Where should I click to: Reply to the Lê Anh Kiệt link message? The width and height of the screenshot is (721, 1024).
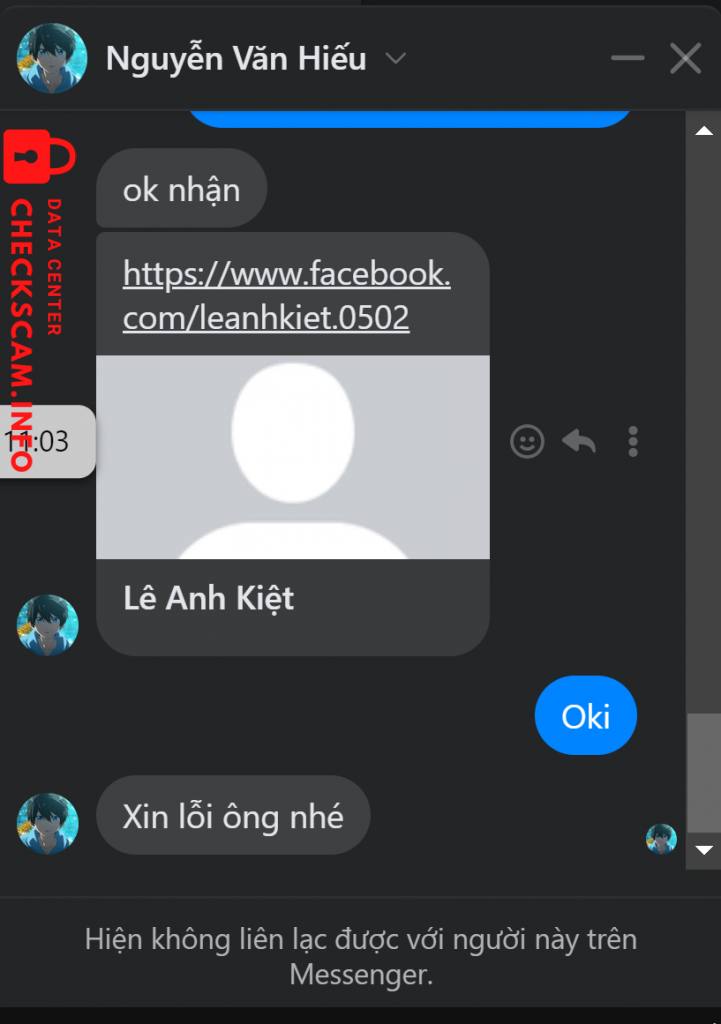579,441
